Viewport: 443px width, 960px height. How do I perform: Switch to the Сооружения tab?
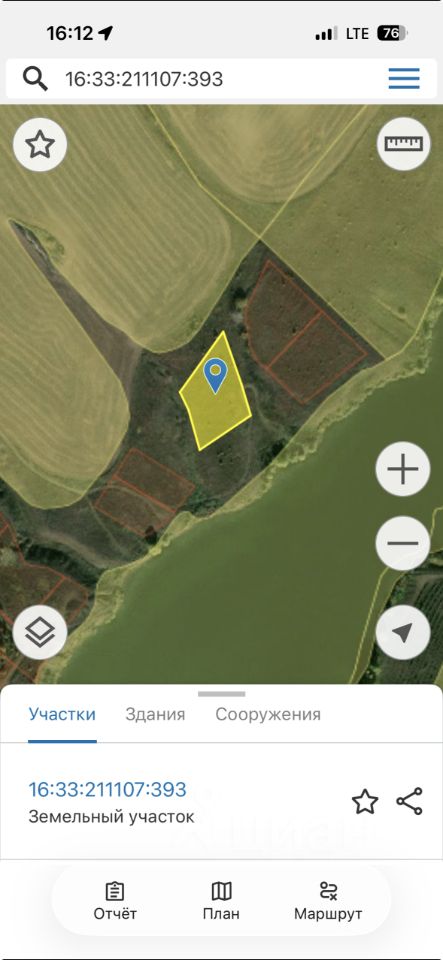tap(268, 714)
